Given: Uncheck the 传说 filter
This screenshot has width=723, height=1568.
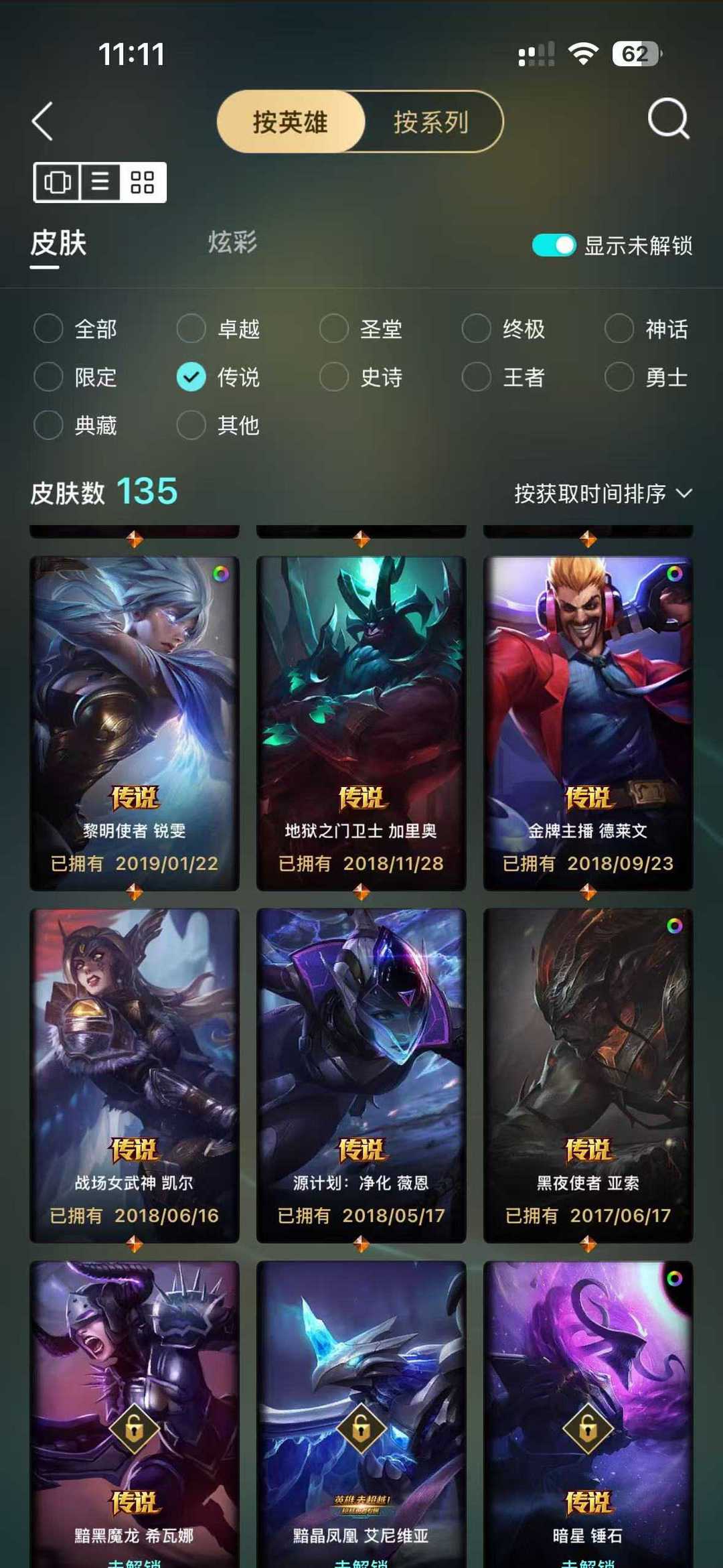Looking at the screenshot, I should pos(218,377).
